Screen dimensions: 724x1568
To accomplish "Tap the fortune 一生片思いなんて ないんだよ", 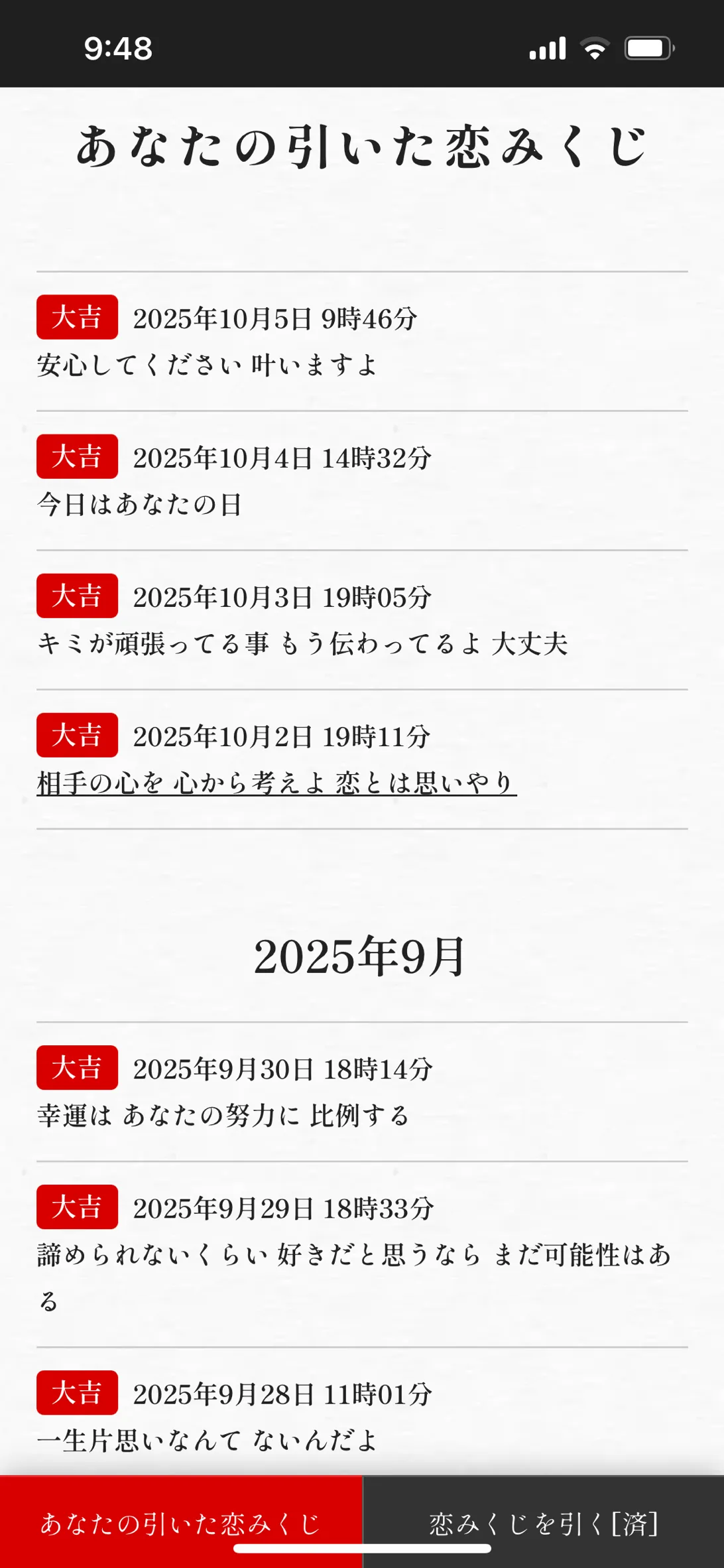I will coord(207,1441).
